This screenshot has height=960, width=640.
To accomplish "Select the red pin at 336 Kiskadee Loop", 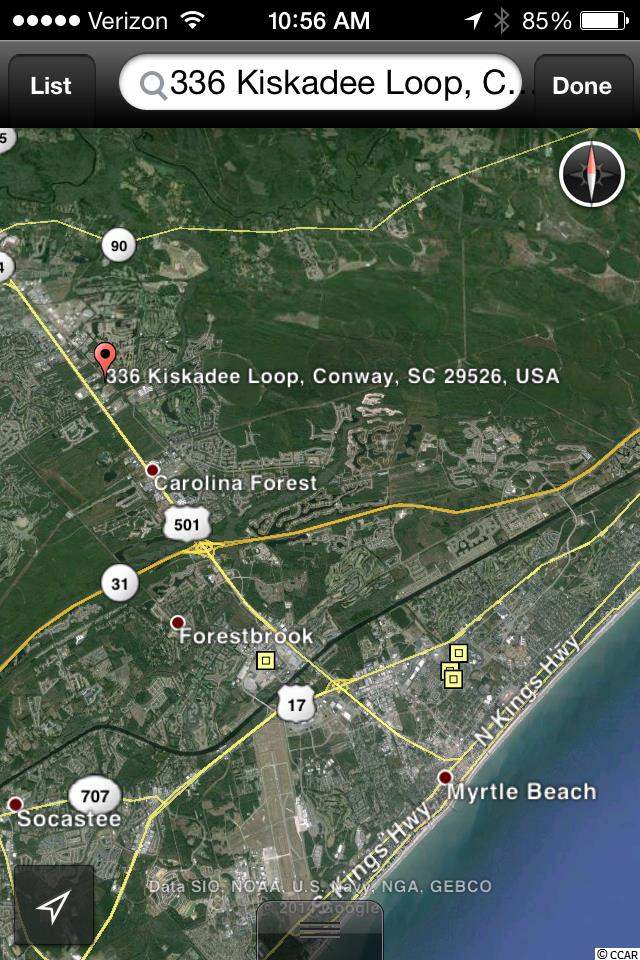I will coord(104,357).
